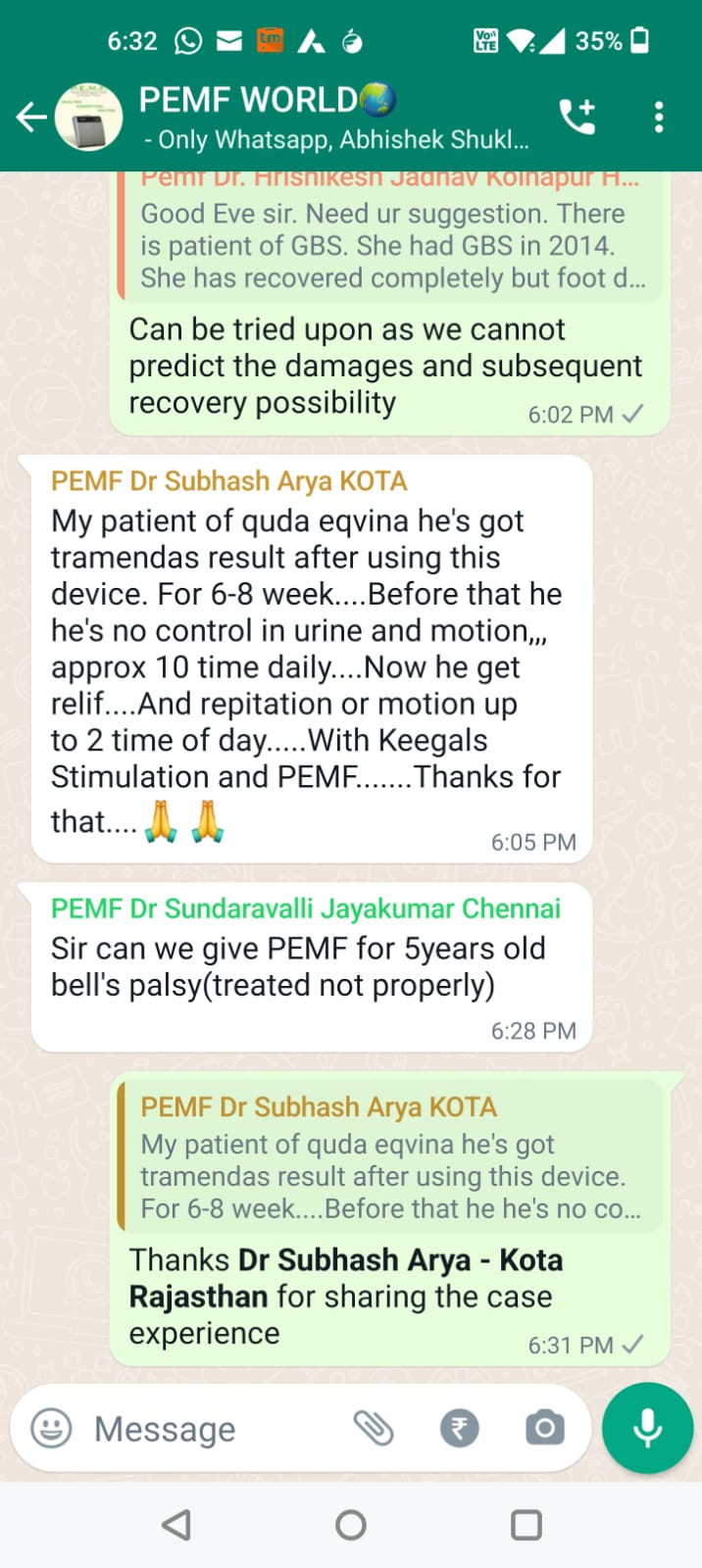Start a group call
This screenshot has width=702, height=1568.
tap(577, 117)
